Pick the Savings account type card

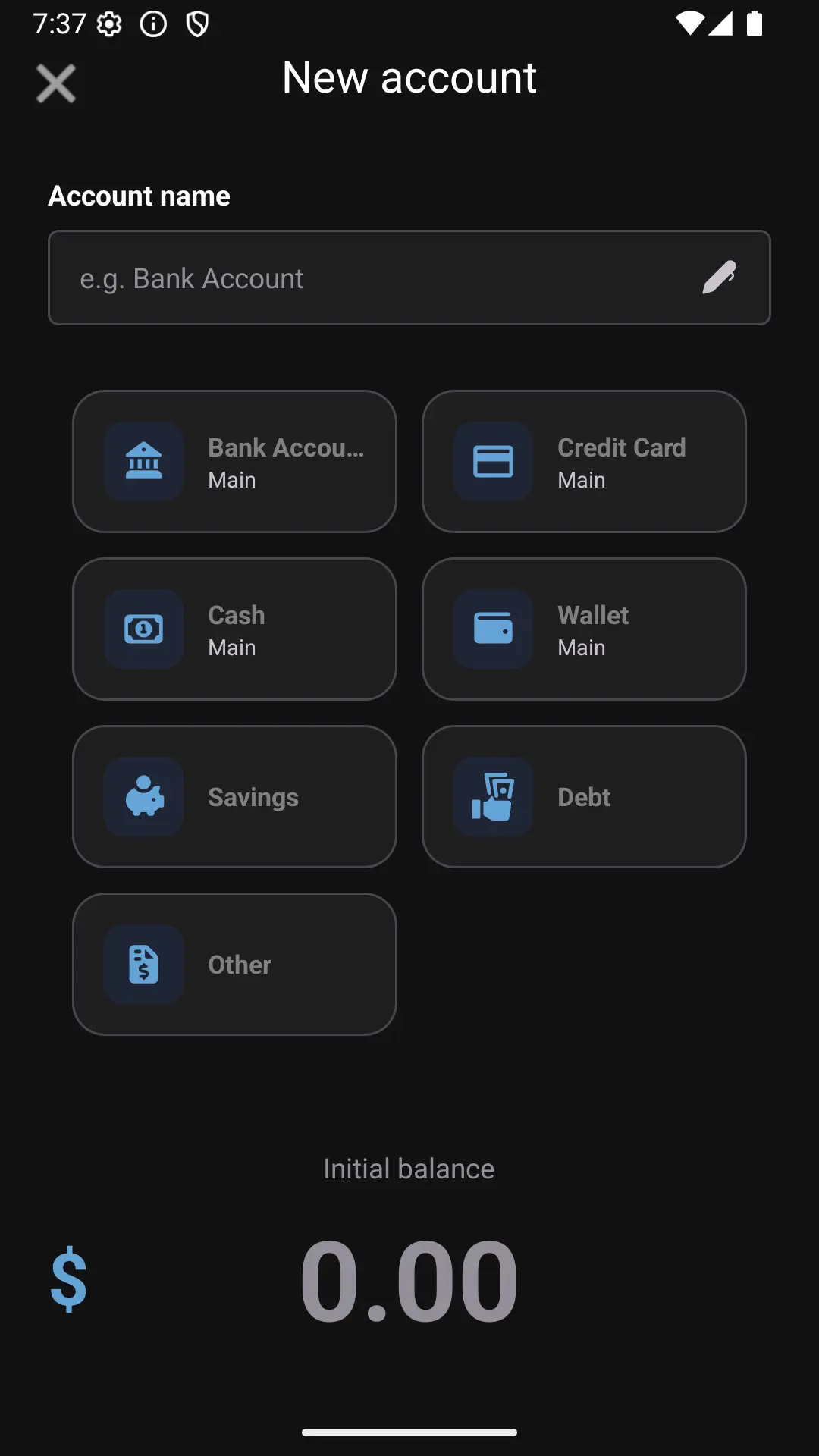[234, 796]
